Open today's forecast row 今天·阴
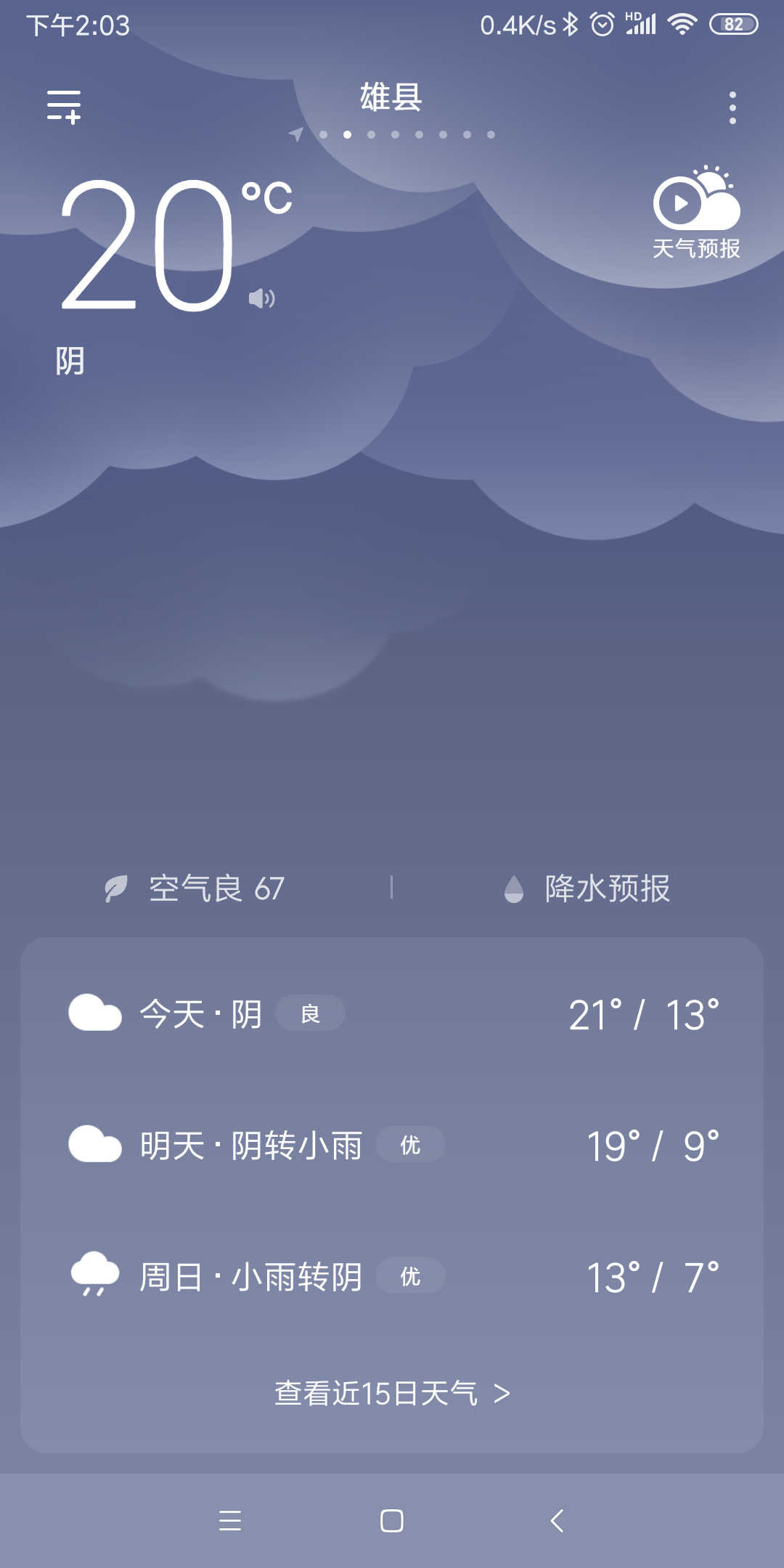 tap(392, 1014)
